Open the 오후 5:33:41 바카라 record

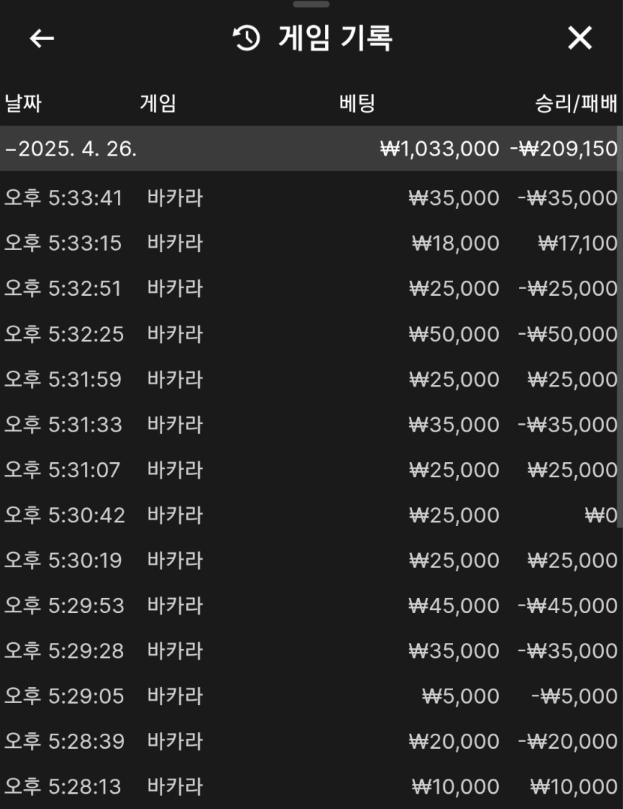pos(310,198)
